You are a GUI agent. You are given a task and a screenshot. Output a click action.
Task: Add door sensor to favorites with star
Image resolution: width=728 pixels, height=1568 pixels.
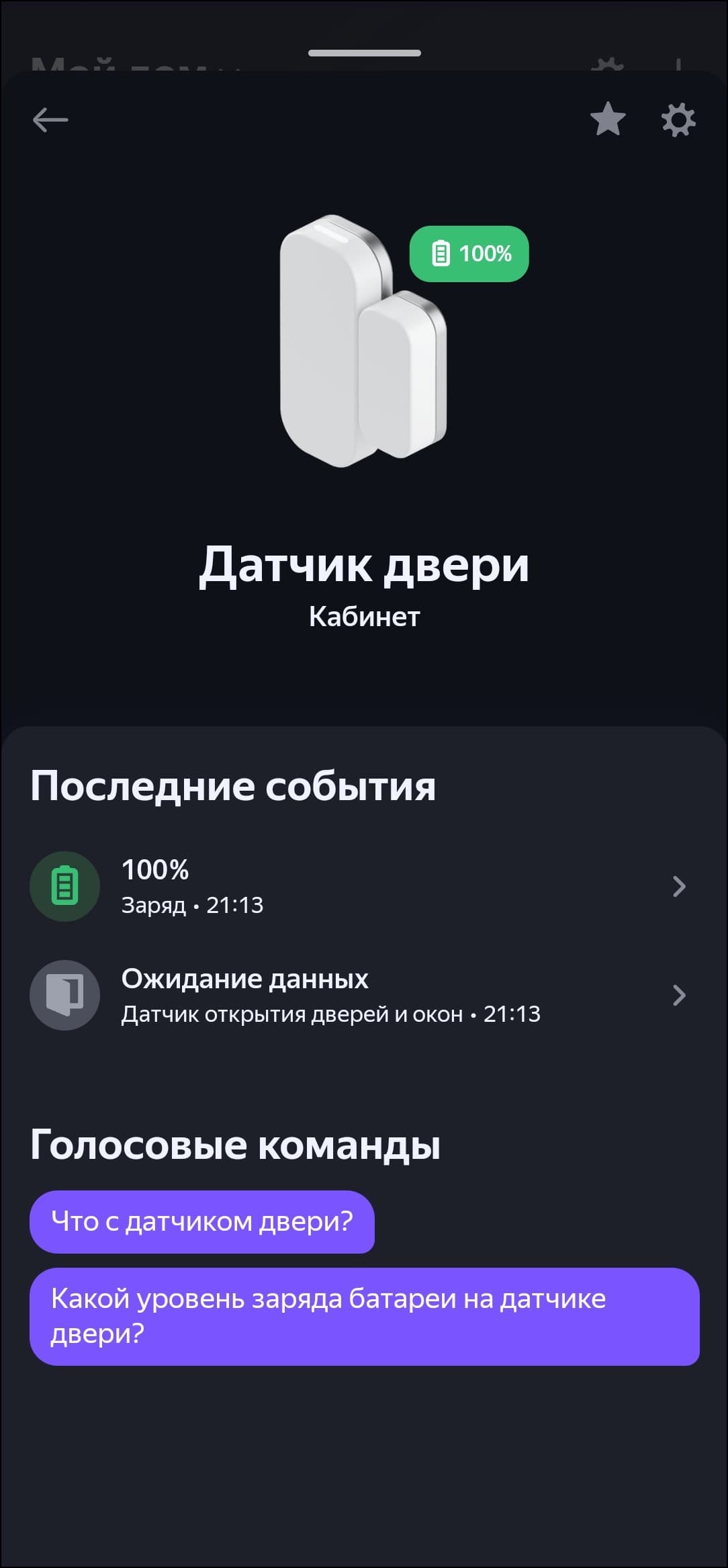(608, 120)
